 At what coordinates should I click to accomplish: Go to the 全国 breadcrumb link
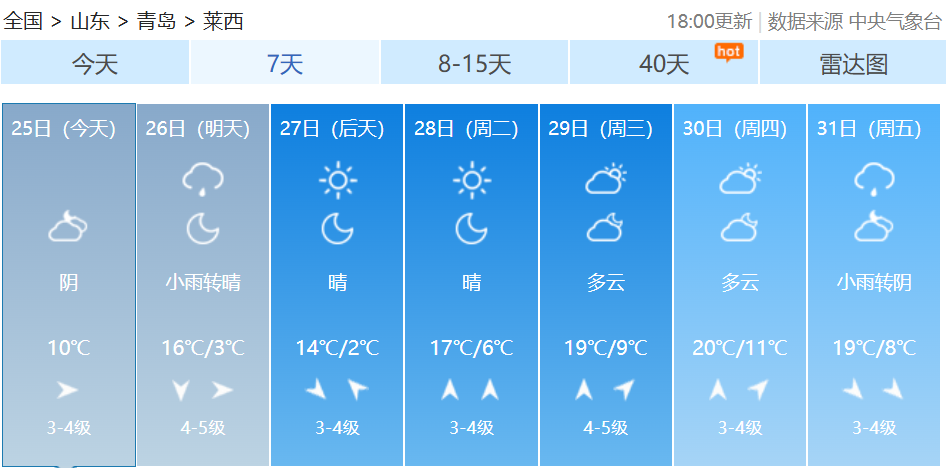point(23,21)
